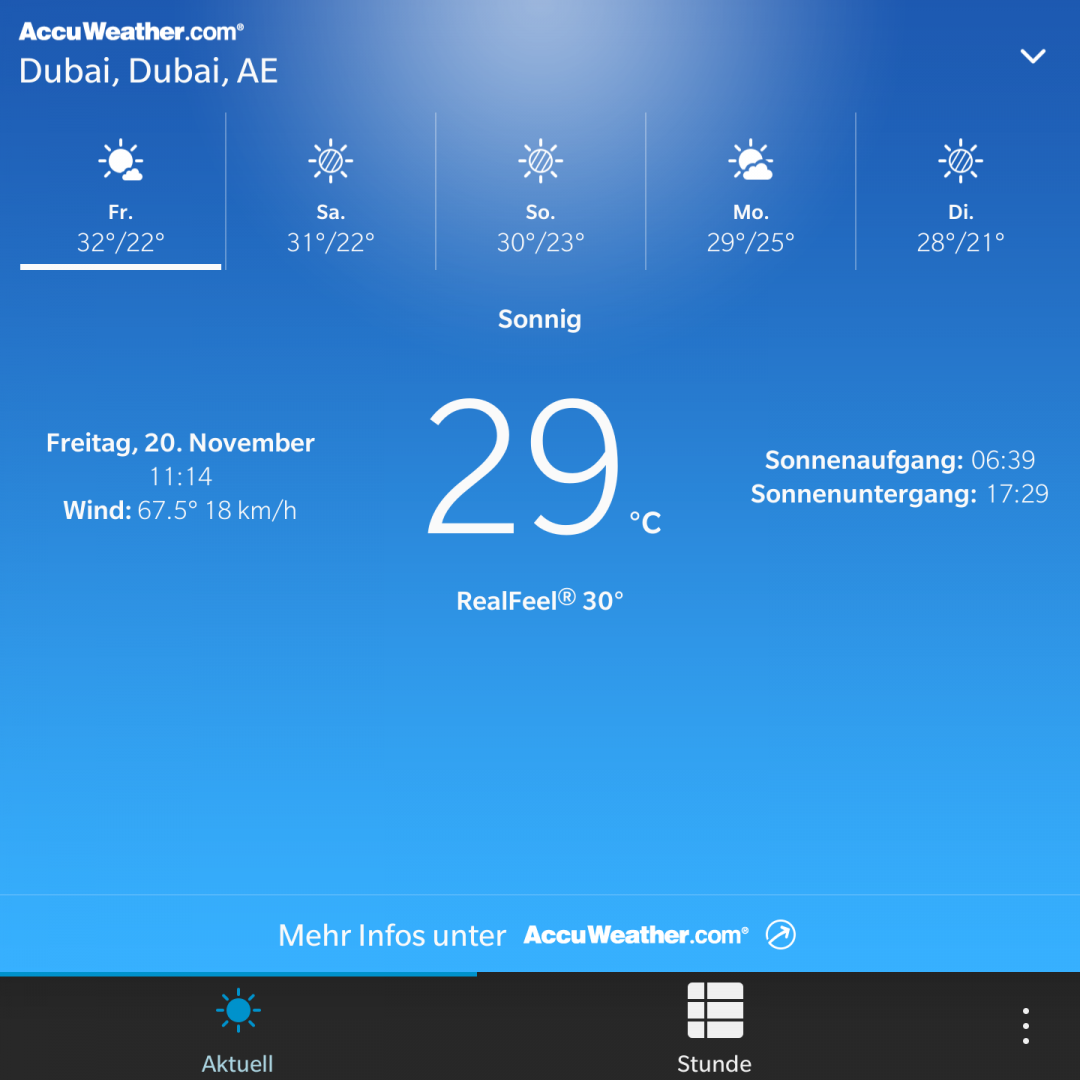Switch to the Aktuell tab
This screenshot has height=1080, width=1080.
pyautogui.click(x=238, y=1028)
